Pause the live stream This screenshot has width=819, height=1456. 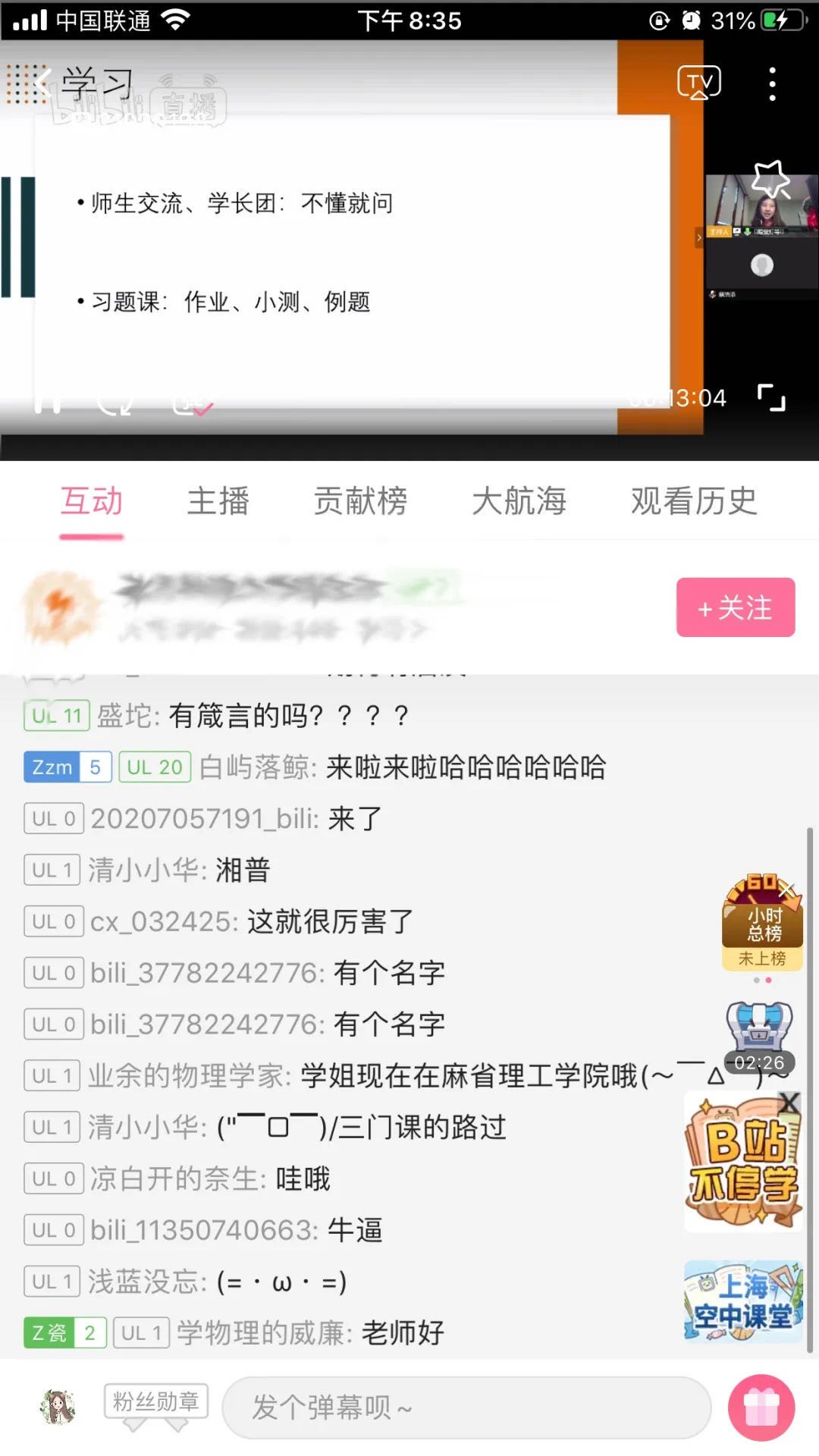(47, 400)
